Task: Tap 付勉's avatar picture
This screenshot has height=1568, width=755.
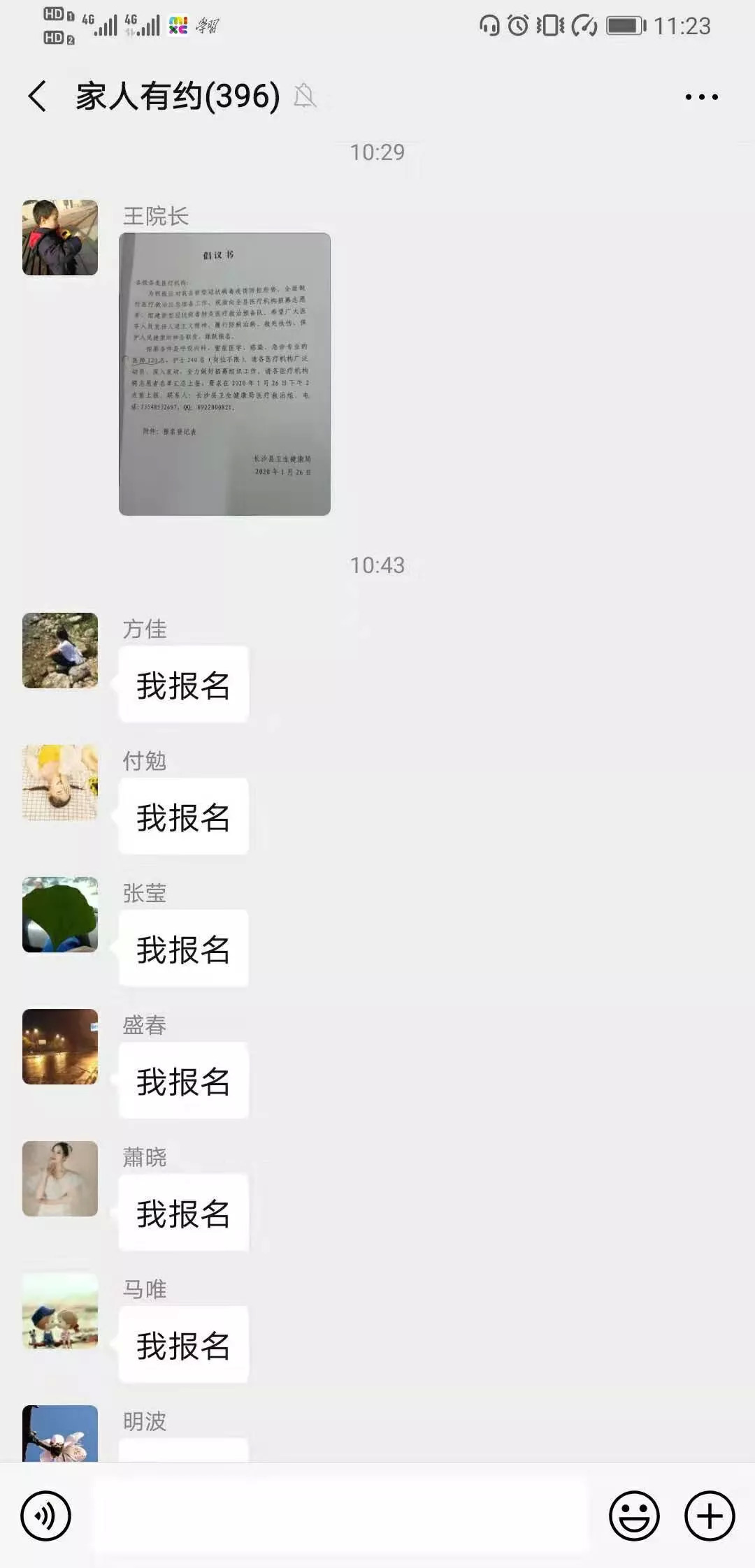Action: pyautogui.click(x=60, y=783)
